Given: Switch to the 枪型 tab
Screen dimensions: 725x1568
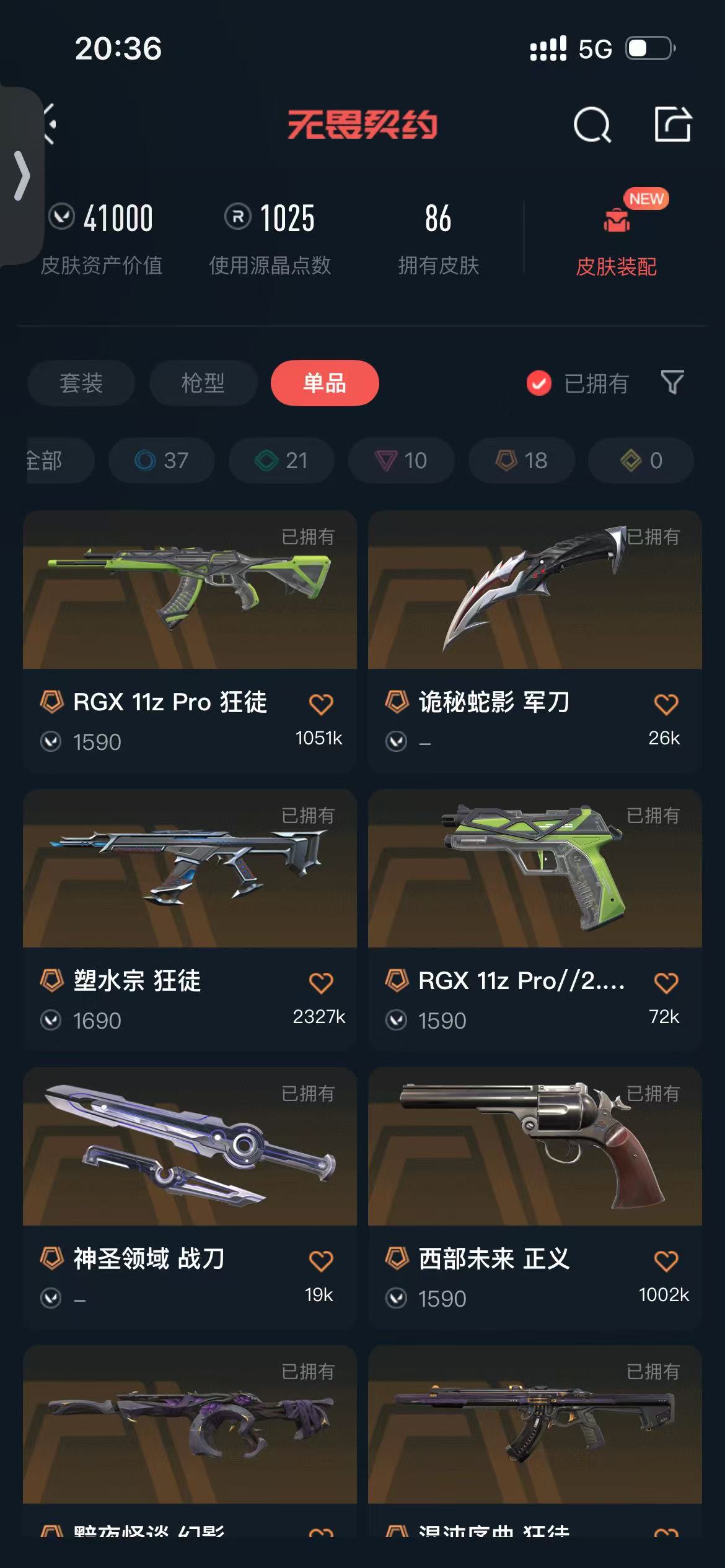Looking at the screenshot, I should point(203,383).
